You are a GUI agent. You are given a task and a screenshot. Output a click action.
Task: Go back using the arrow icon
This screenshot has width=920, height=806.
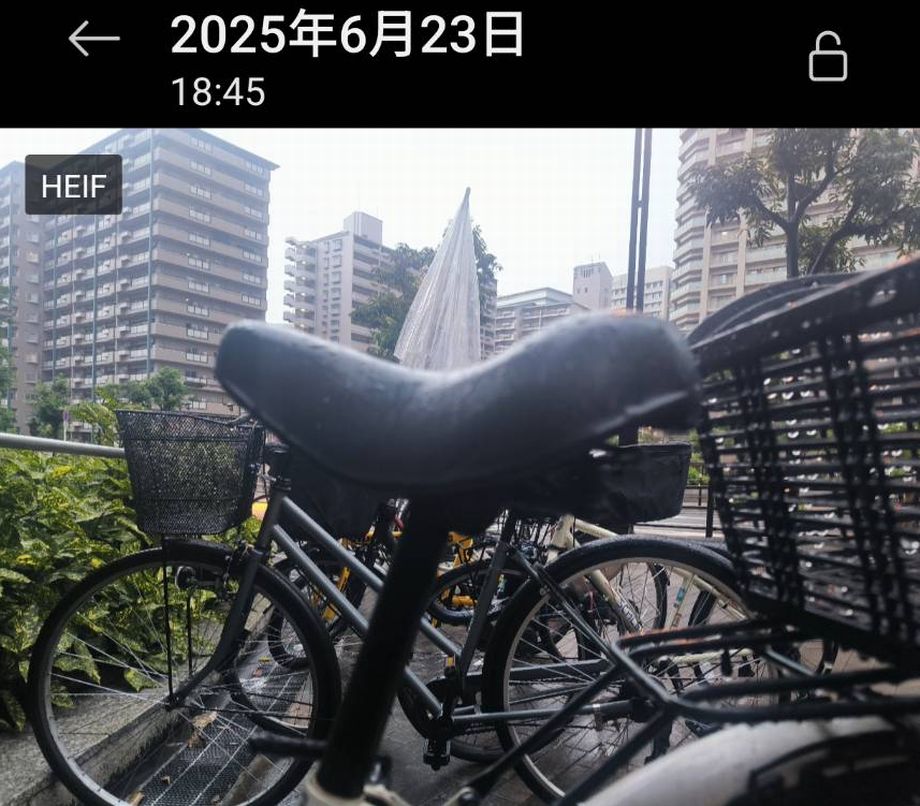pyautogui.click(x=94, y=40)
